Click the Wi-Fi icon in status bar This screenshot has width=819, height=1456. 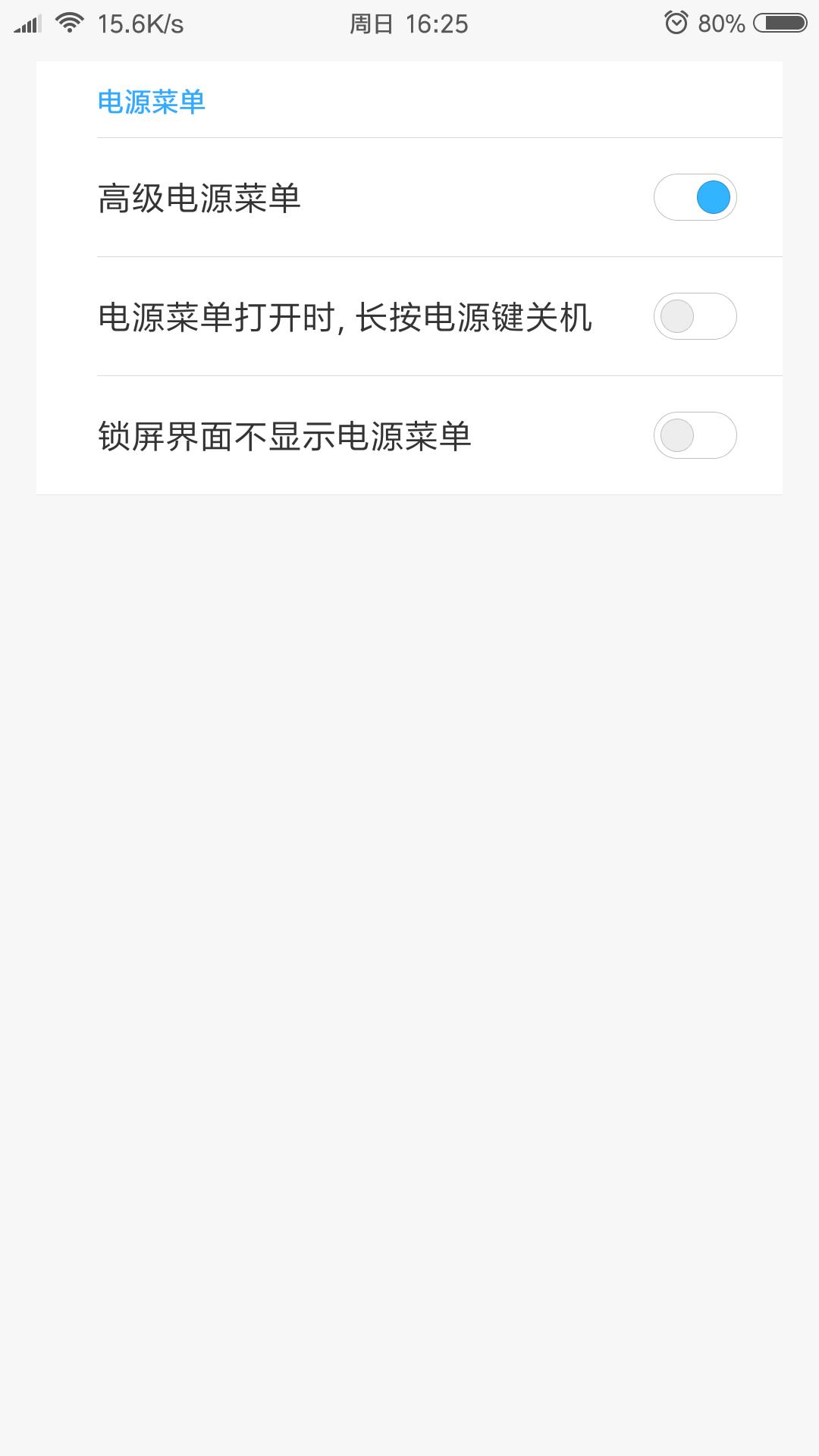(x=71, y=23)
